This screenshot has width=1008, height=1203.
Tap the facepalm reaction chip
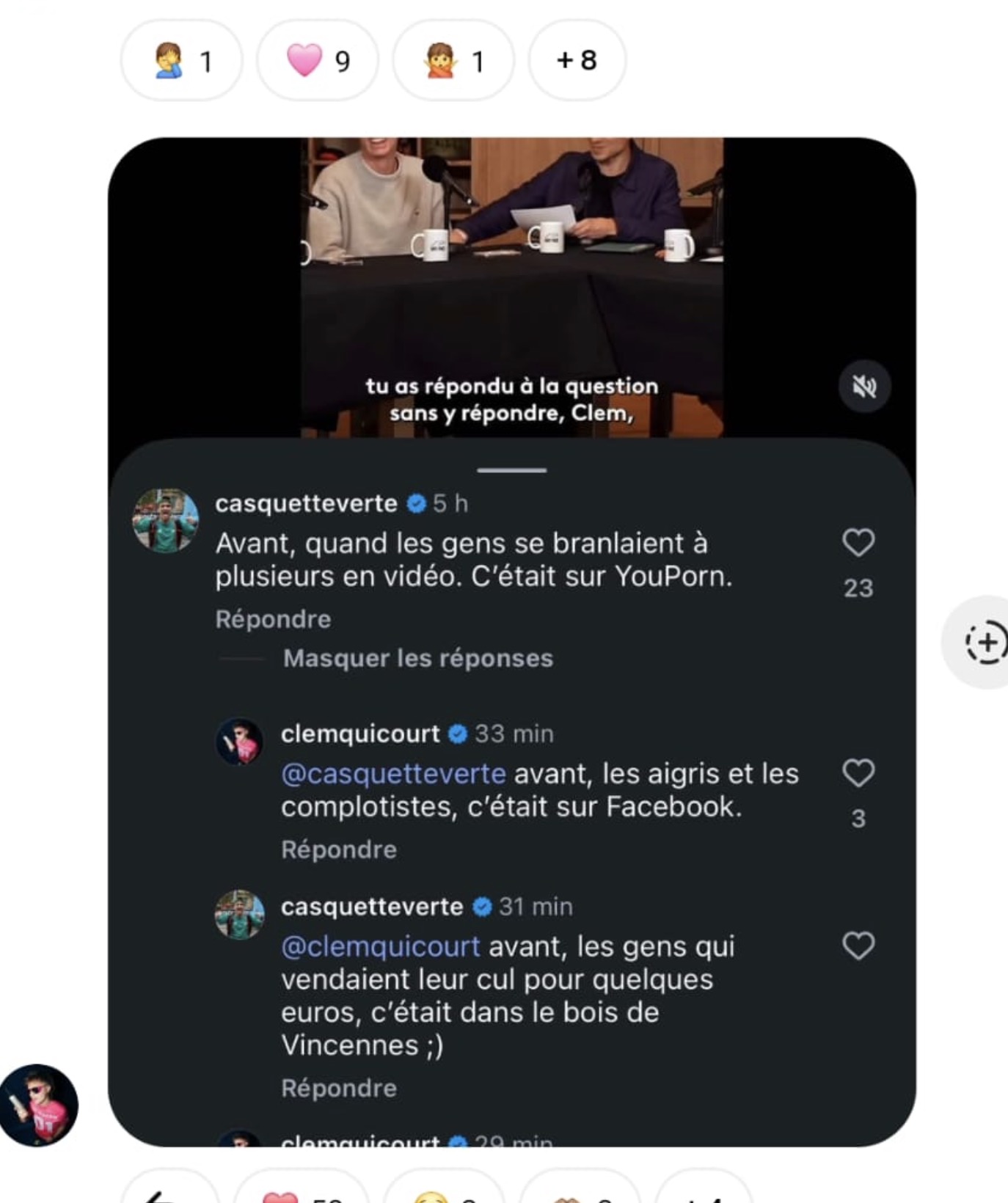(x=181, y=60)
